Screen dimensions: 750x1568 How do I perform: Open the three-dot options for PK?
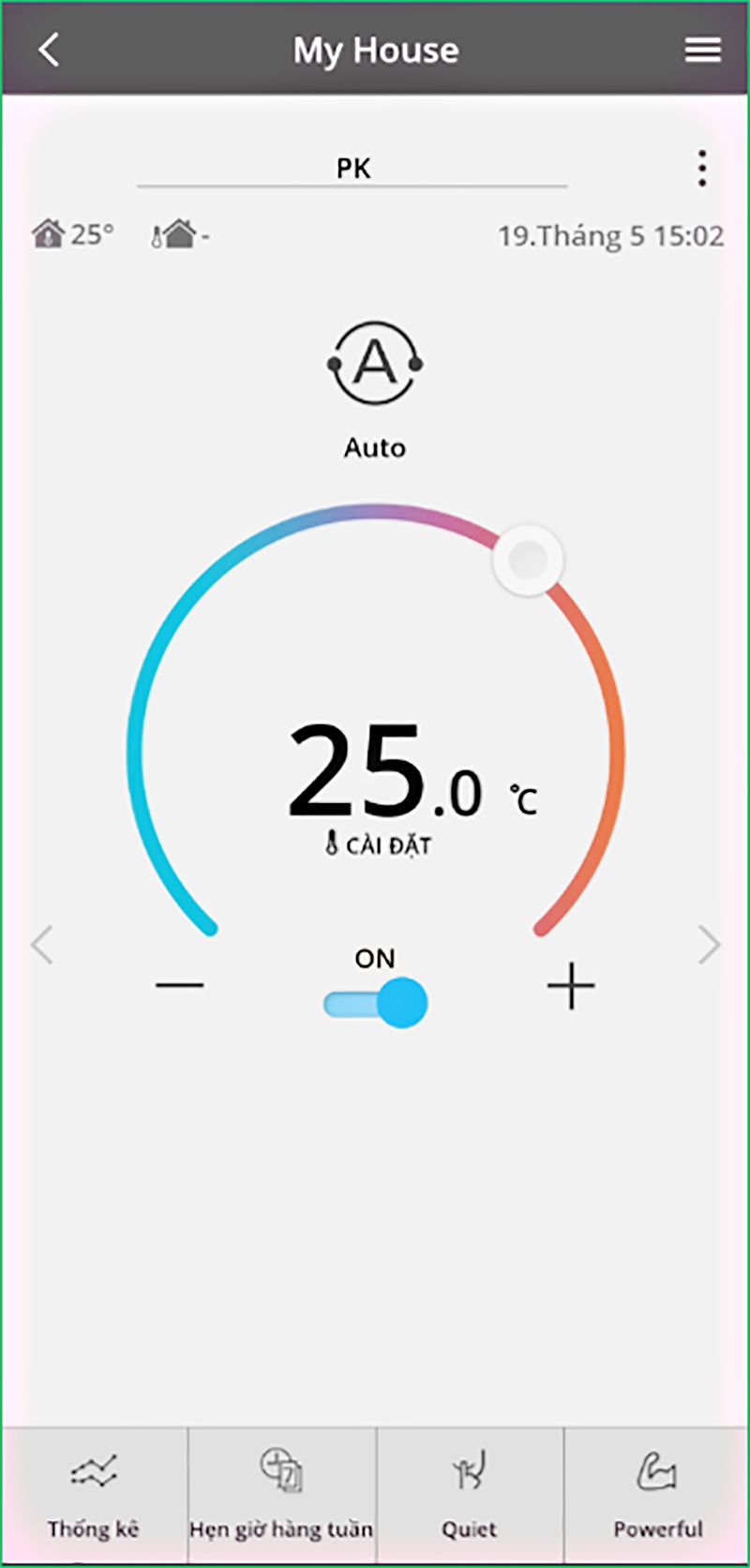[x=702, y=169]
